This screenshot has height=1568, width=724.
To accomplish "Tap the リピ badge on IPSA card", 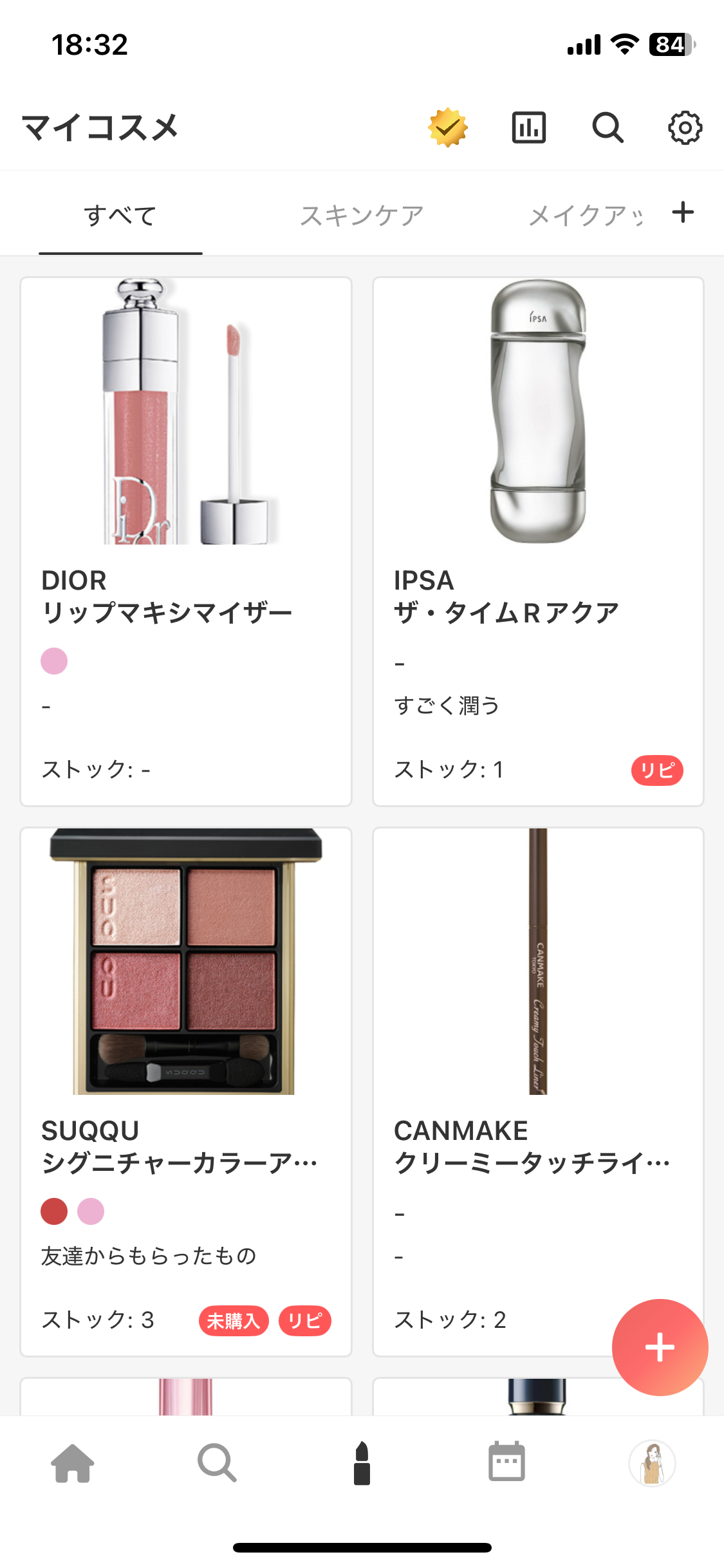I will [658, 770].
